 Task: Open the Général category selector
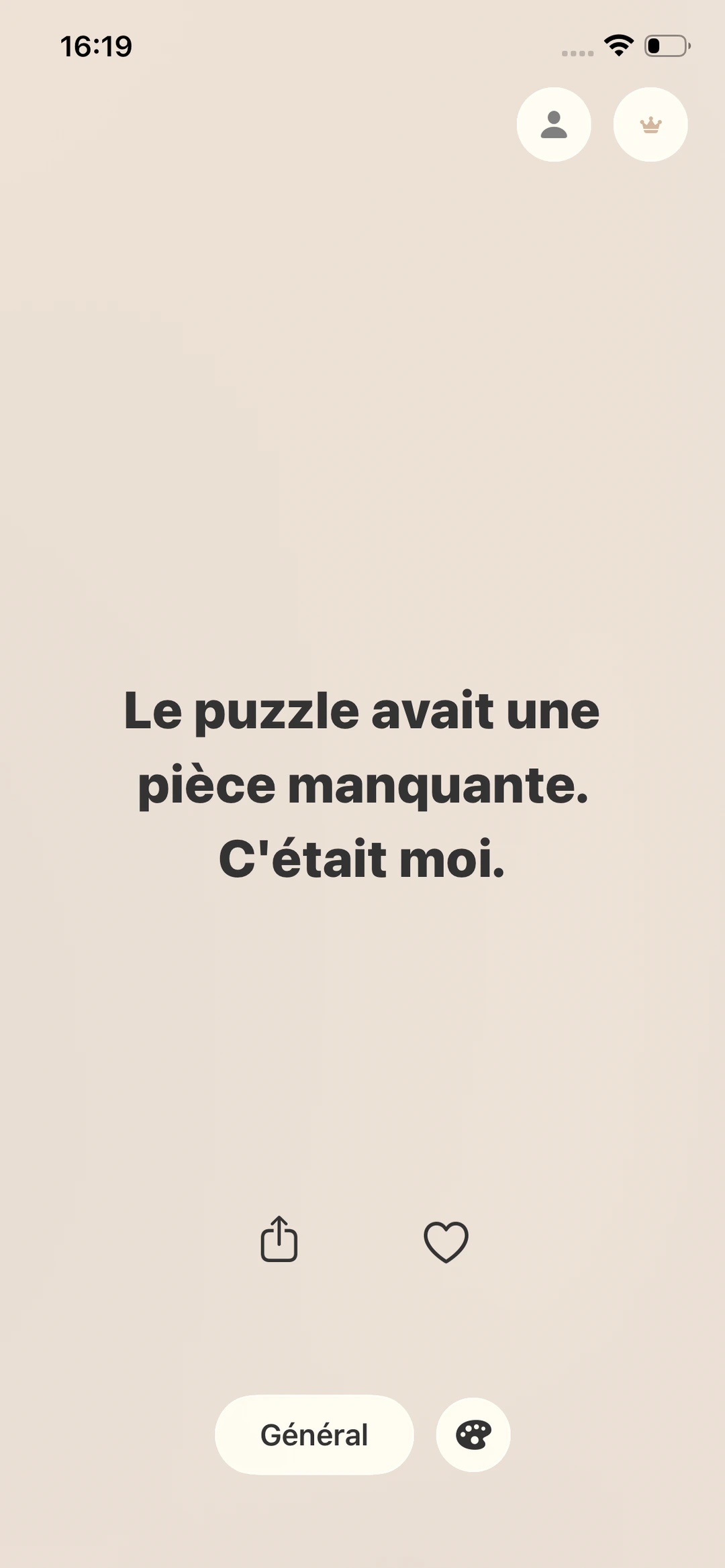(314, 1434)
